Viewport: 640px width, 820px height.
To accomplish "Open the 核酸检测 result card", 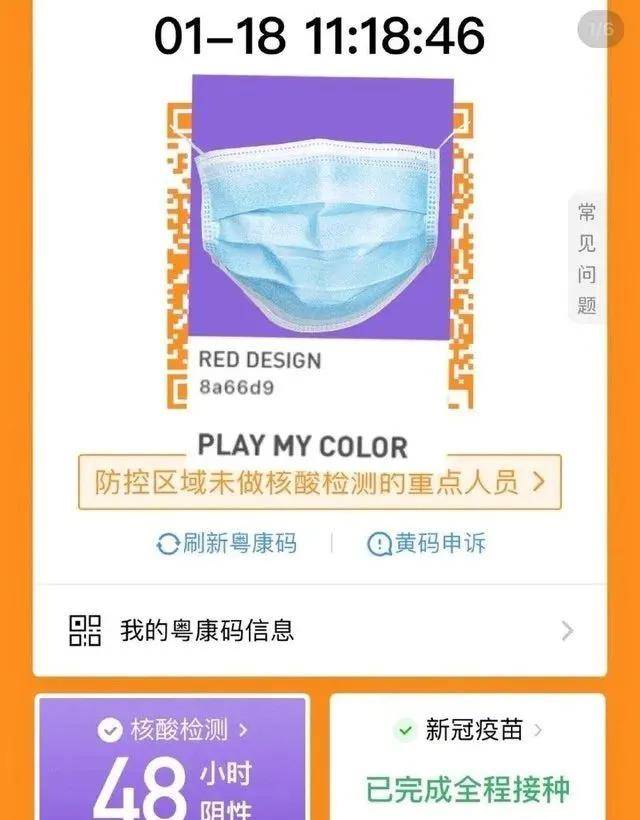I will tap(171, 760).
